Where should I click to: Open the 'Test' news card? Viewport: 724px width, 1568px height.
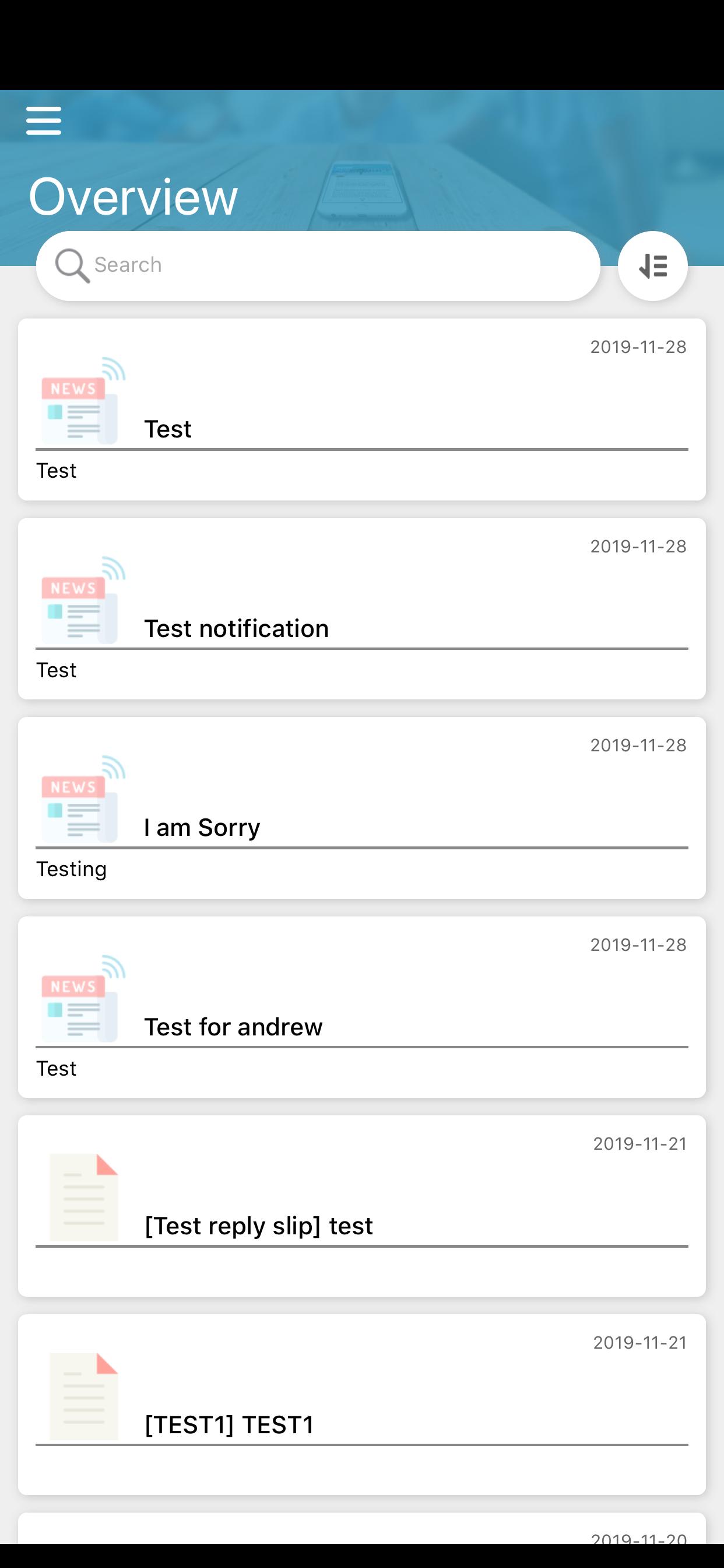tap(362, 409)
